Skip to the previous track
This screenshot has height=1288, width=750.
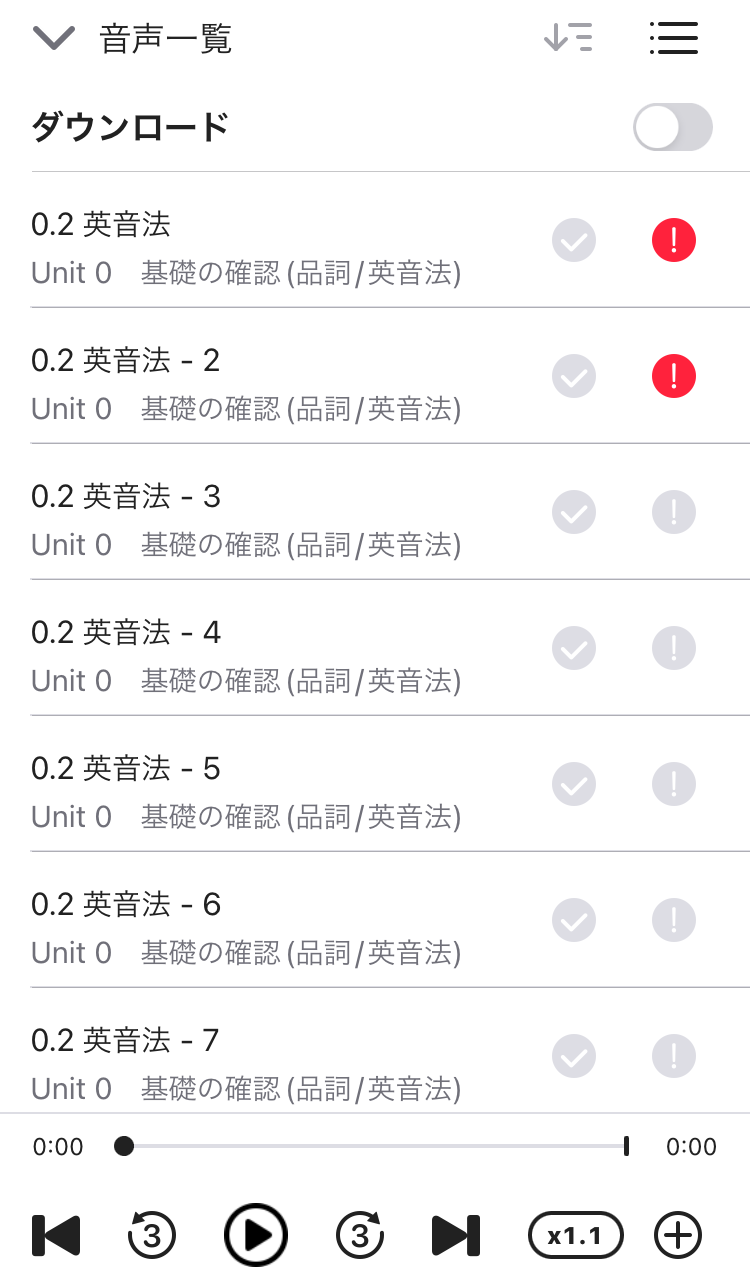coord(55,1235)
